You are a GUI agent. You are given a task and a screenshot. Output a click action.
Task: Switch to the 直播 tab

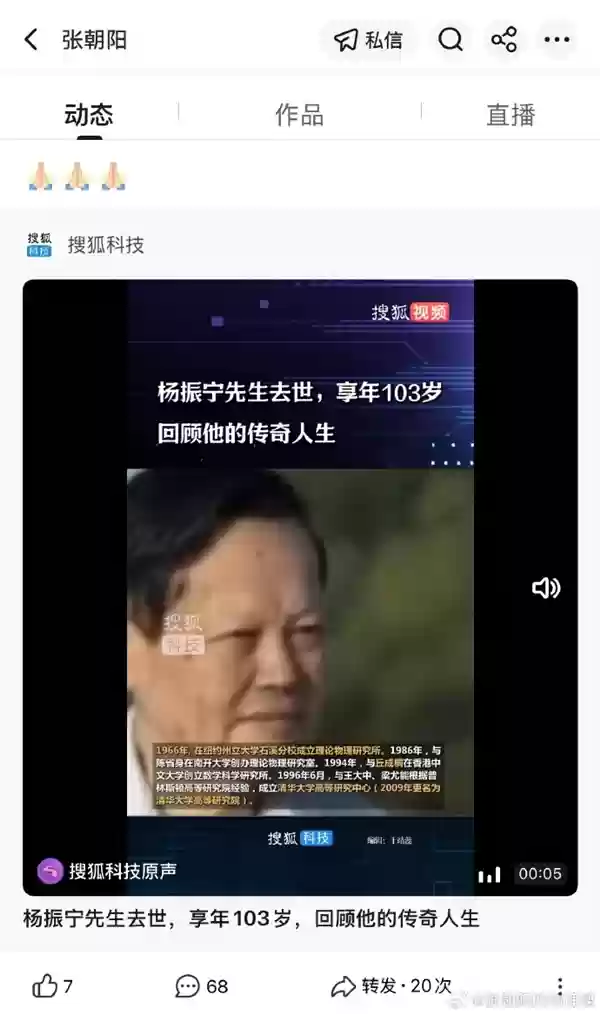pyautogui.click(x=510, y=115)
